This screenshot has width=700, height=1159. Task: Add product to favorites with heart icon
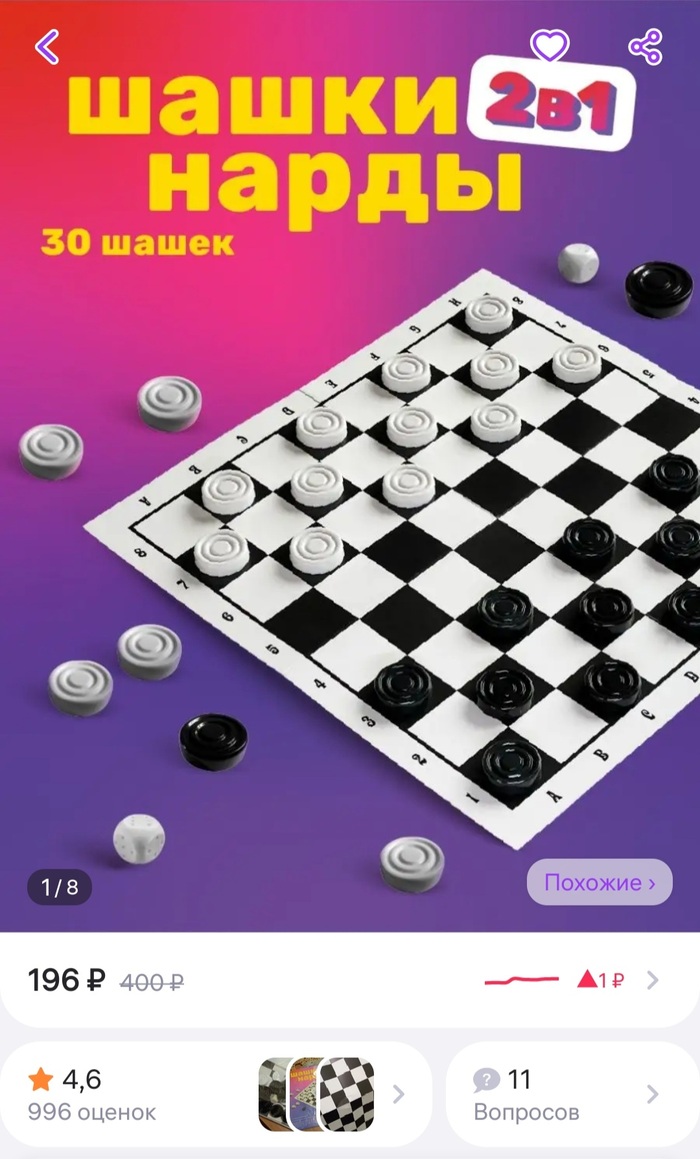coord(549,46)
